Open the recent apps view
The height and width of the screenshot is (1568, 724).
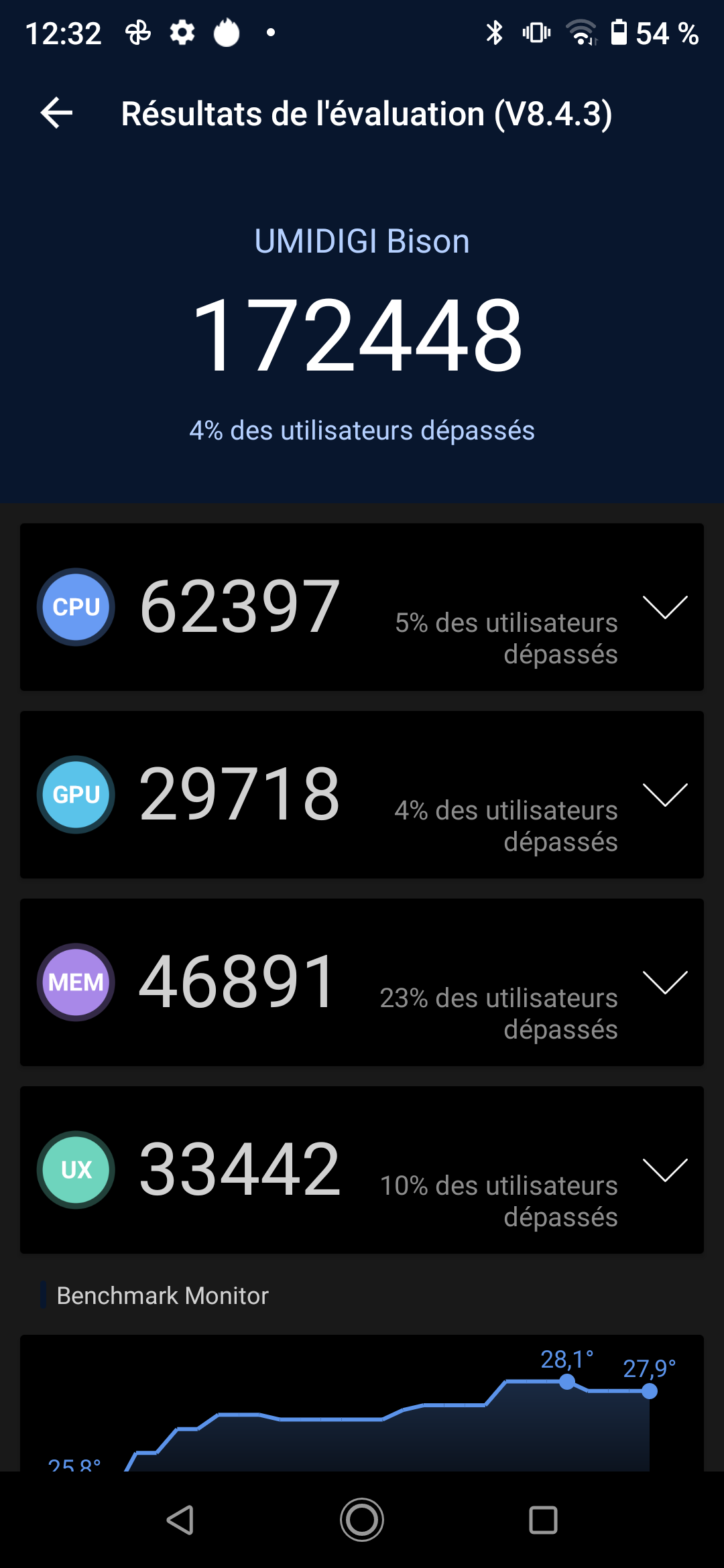(x=543, y=1520)
